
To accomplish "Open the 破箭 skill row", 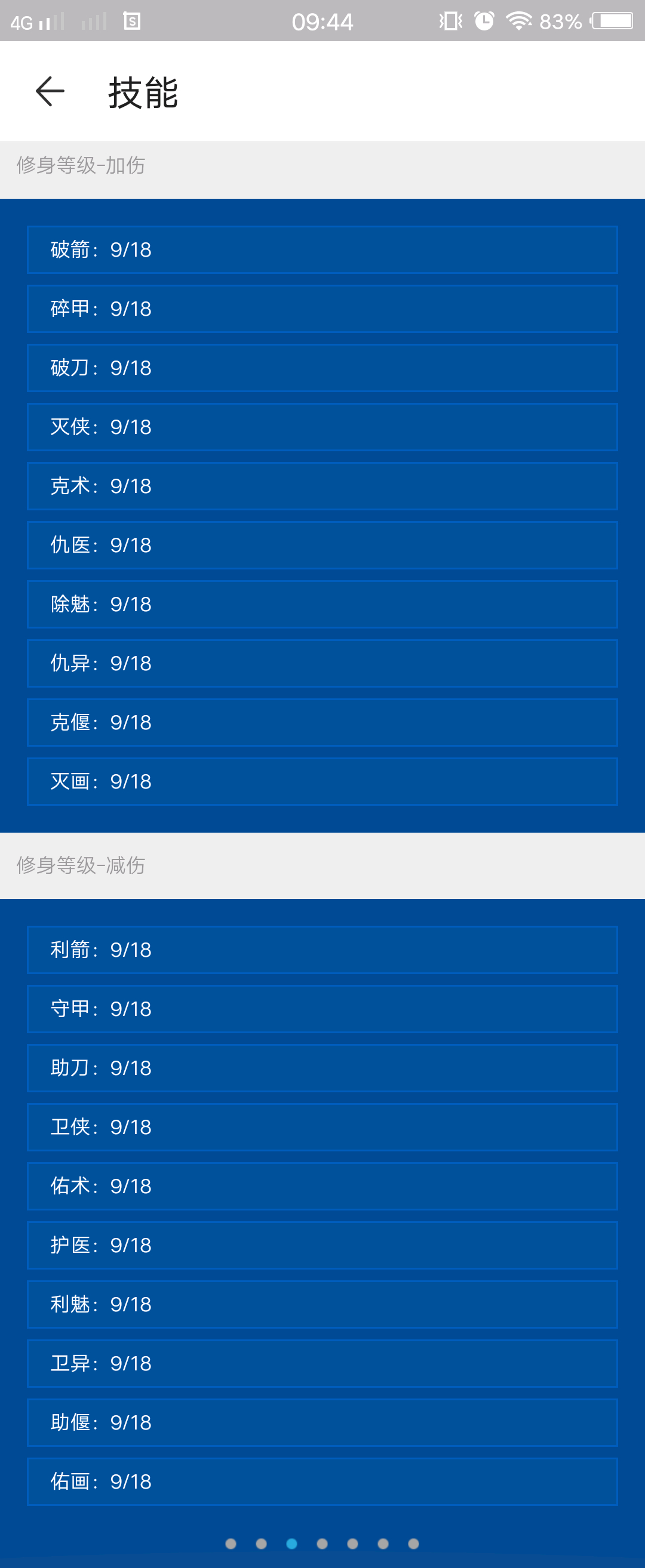I will click(x=322, y=249).
